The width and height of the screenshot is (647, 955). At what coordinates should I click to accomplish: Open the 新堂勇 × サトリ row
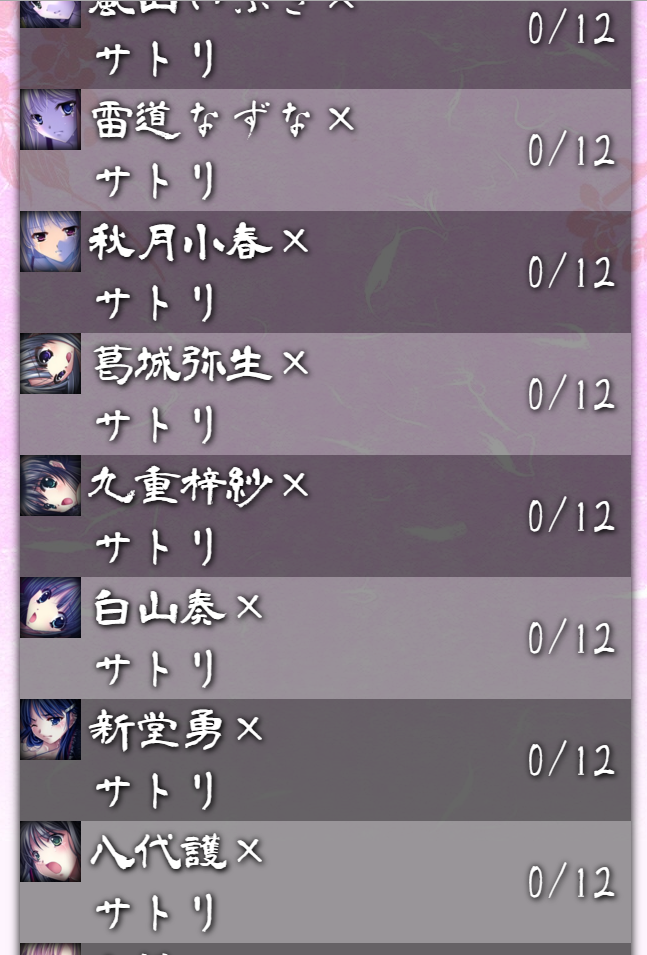pos(325,760)
